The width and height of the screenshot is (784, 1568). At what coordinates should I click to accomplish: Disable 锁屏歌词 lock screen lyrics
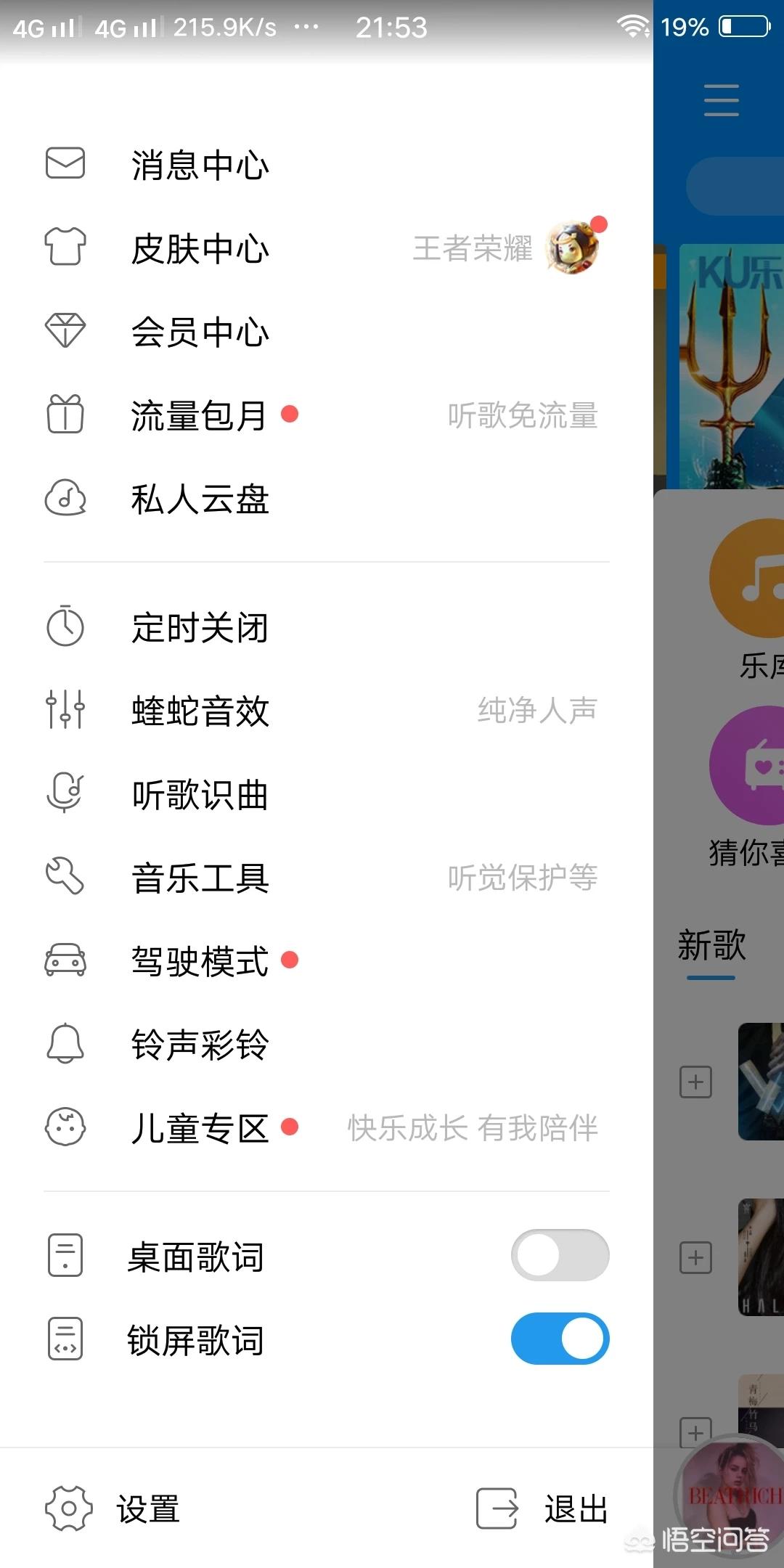click(x=560, y=1339)
